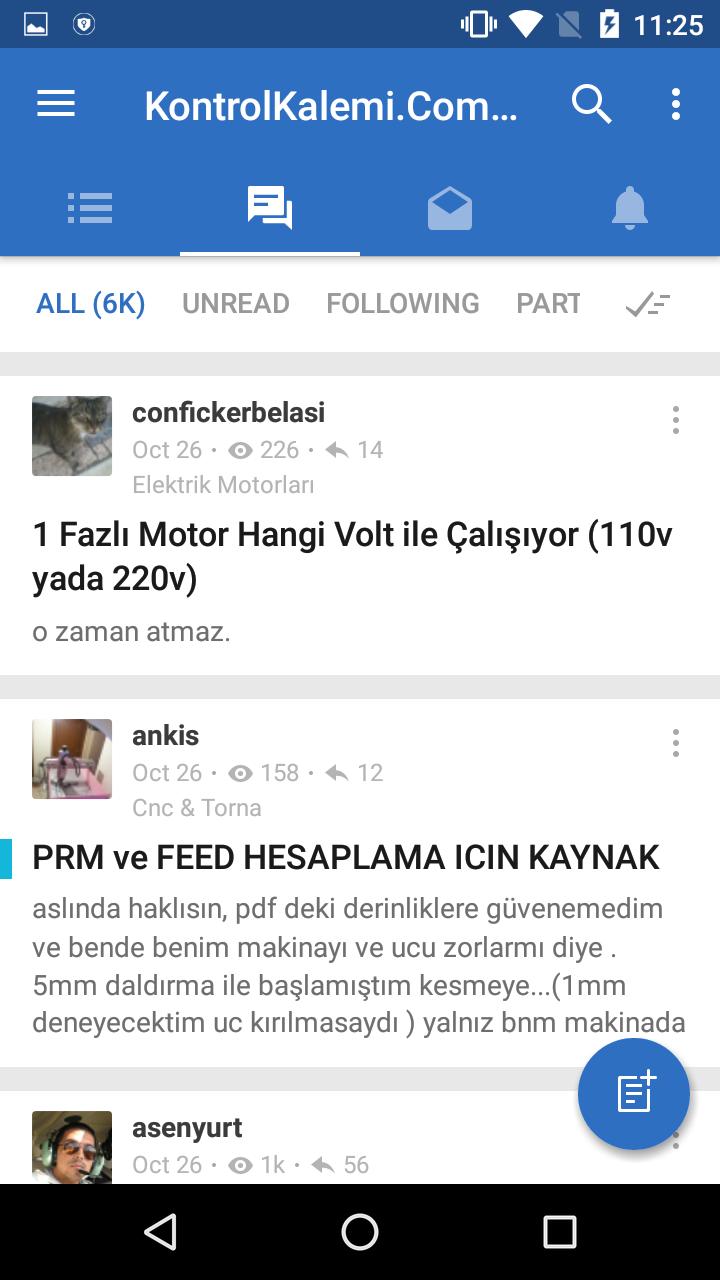Tap confickerbelasi's cat avatar picture
The image size is (720, 1280).
pyautogui.click(x=72, y=436)
